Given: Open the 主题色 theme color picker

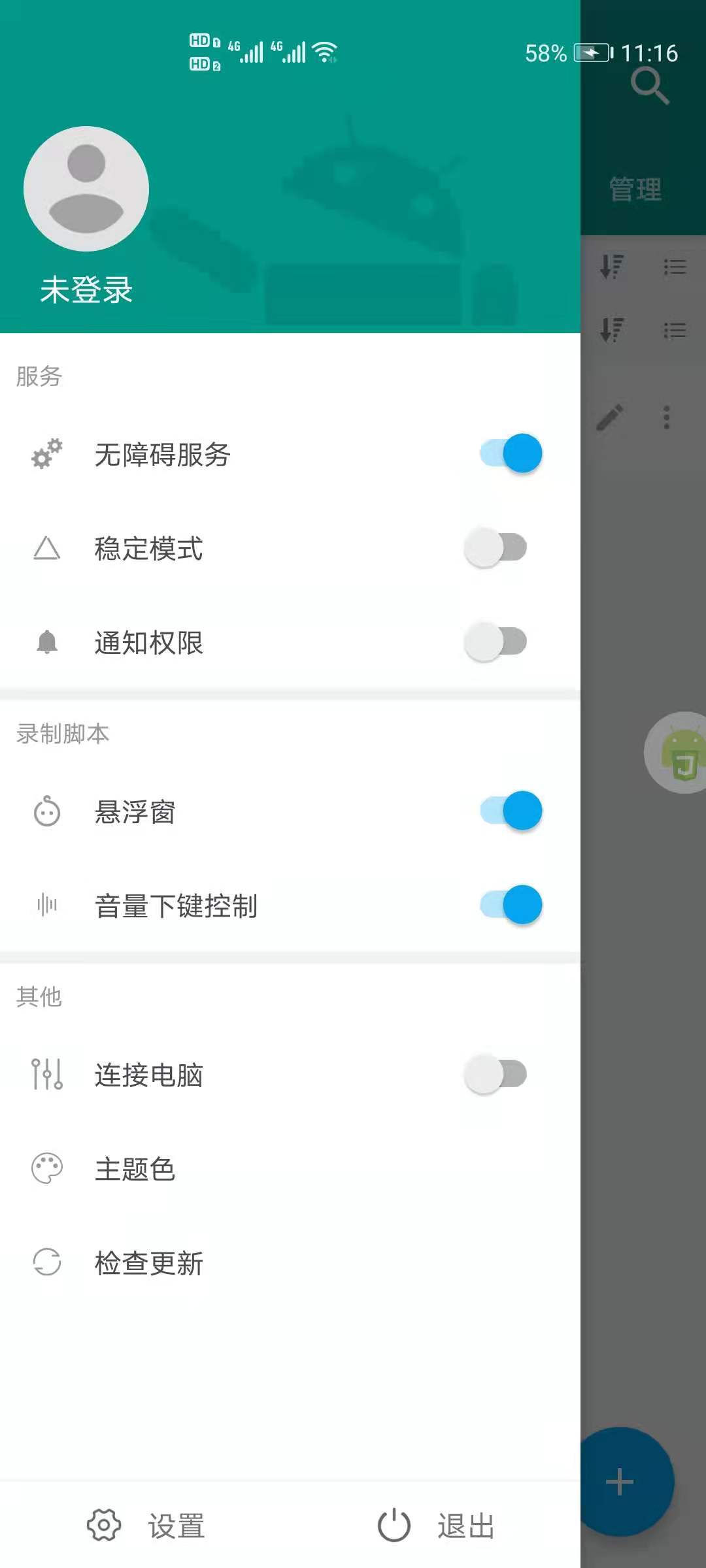Looking at the screenshot, I should 134,1169.
